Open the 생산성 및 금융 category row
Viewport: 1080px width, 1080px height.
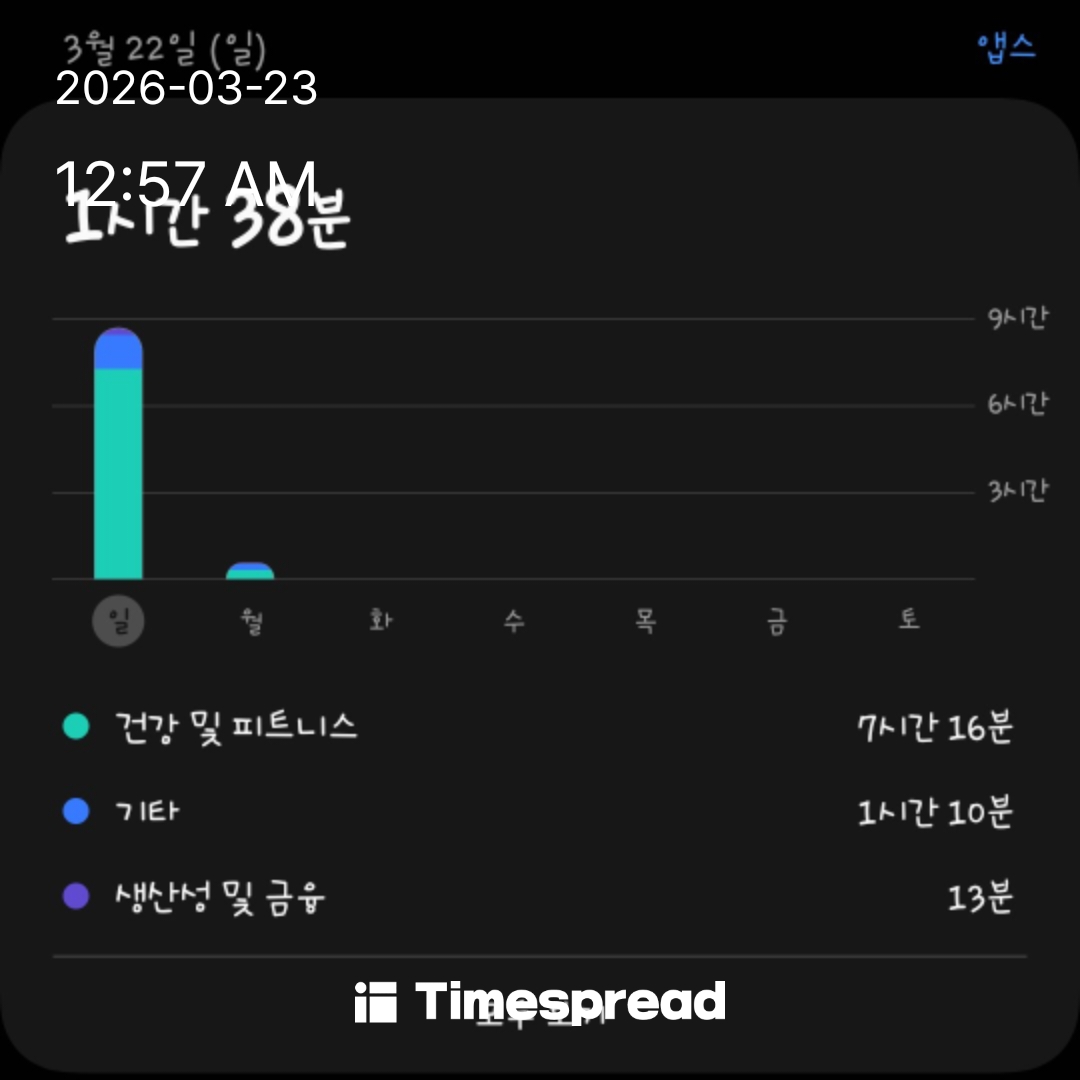pos(538,898)
